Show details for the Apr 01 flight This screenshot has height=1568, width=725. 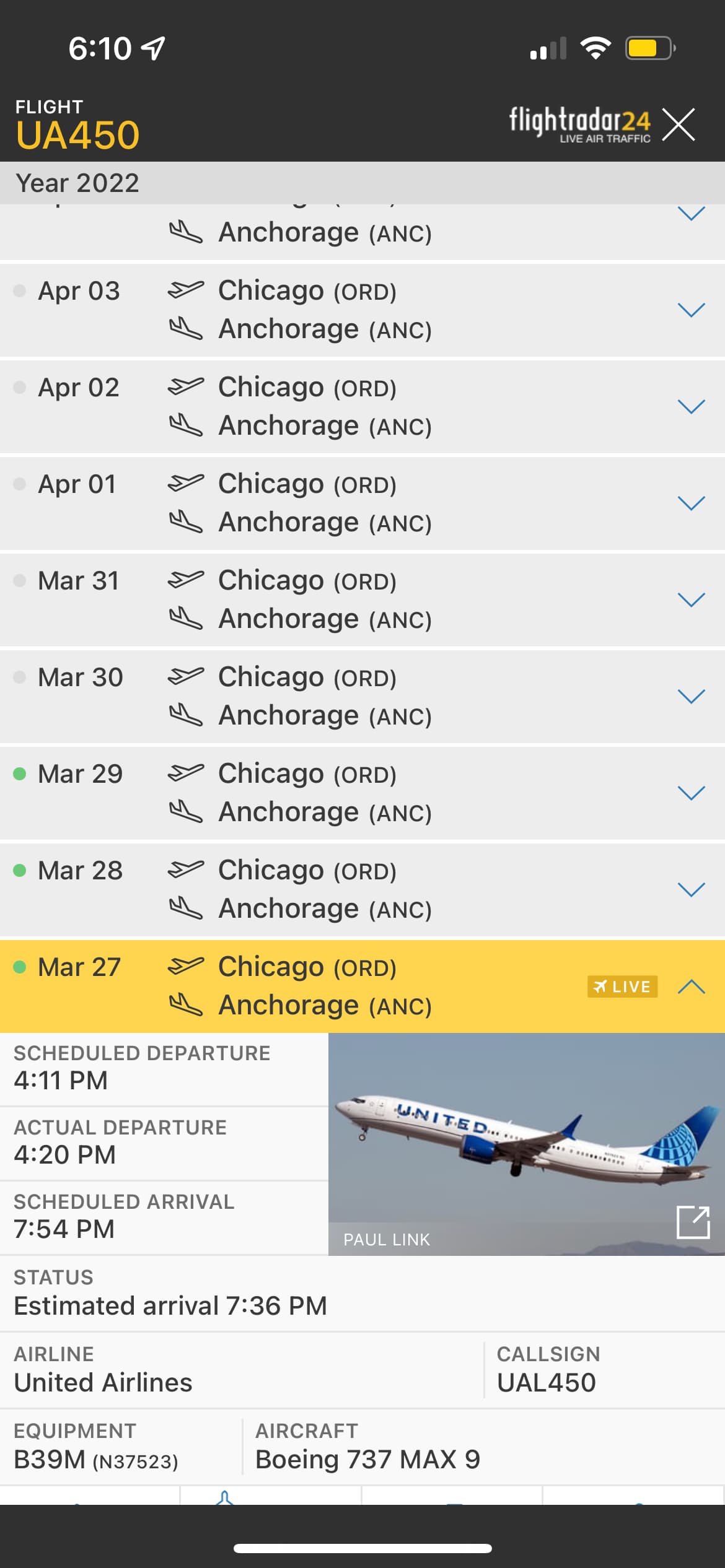point(692,503)
